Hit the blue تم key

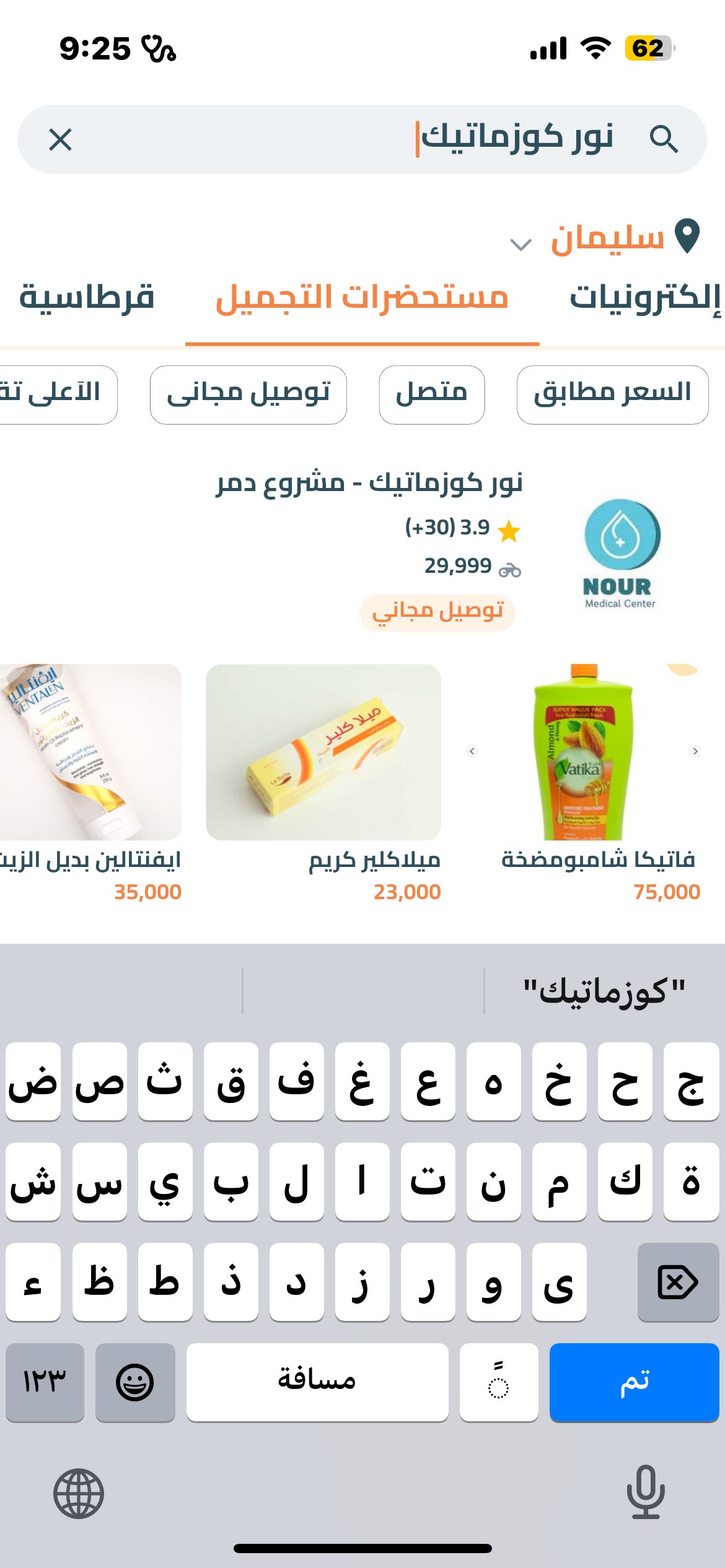[633, 1382]
